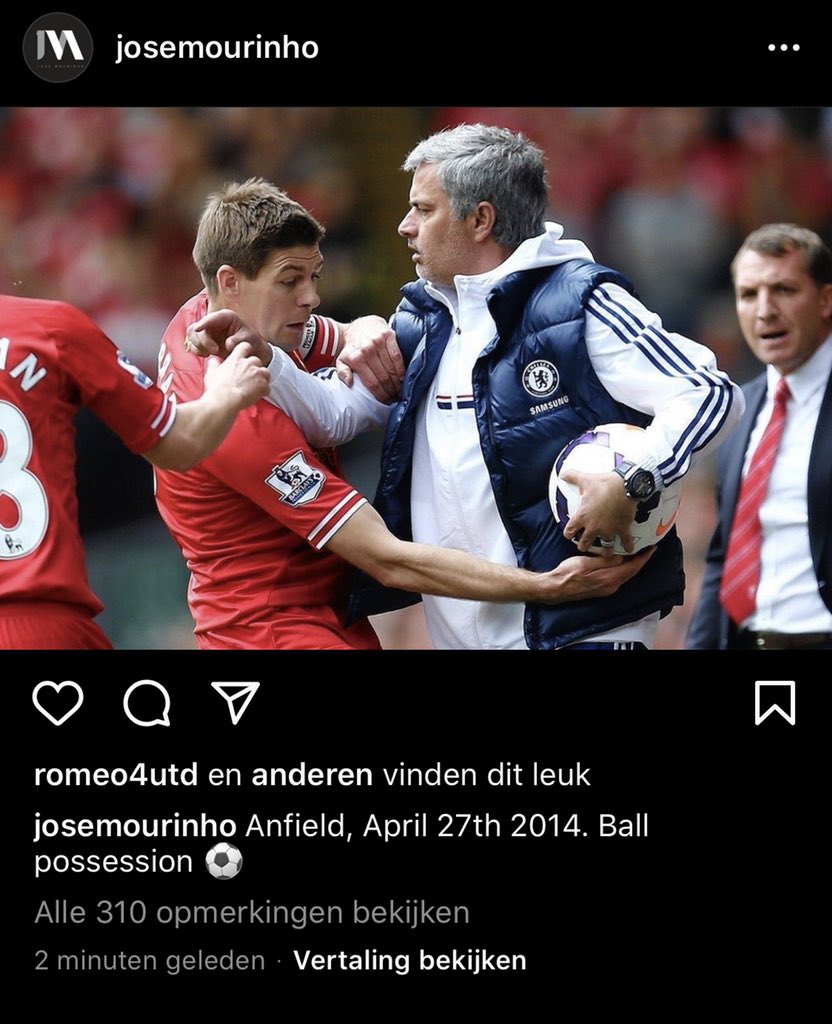This screenshot has width=832, height=1024.
Task: Open josemourinho username in post header
Action: (x=216, y=48)
